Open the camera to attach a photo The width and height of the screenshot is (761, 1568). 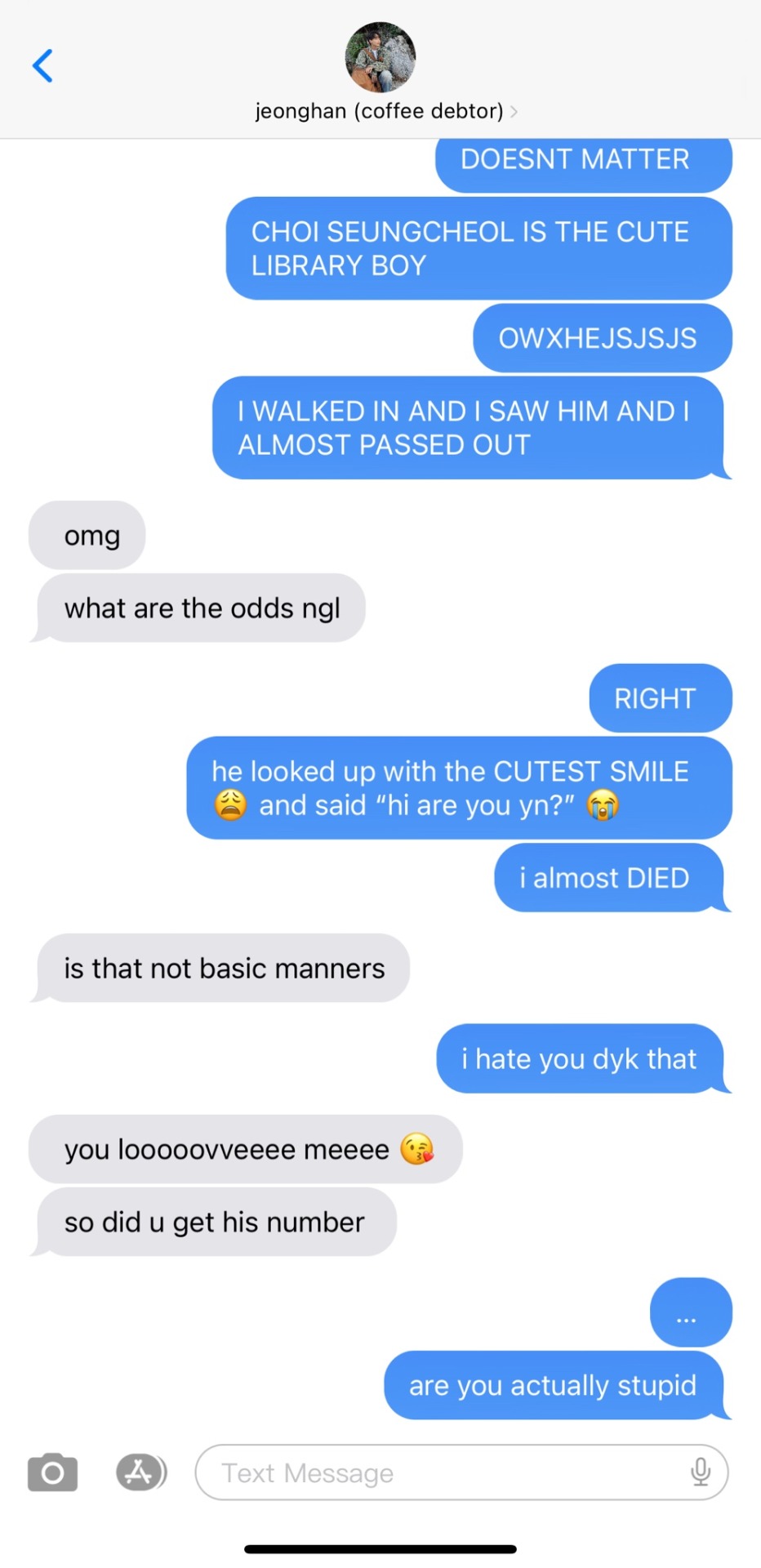pyautogui.click(x=53, y=1472)
